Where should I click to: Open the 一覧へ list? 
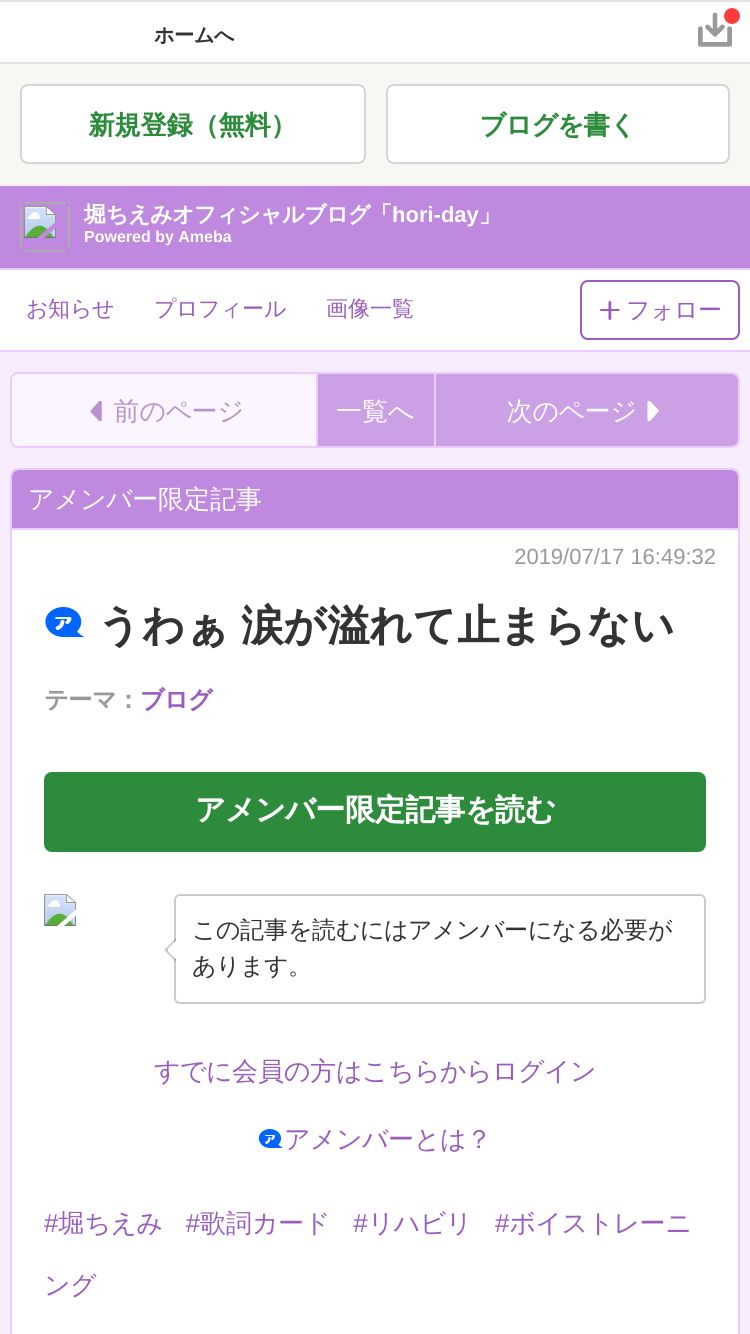(x=376, y=410)
